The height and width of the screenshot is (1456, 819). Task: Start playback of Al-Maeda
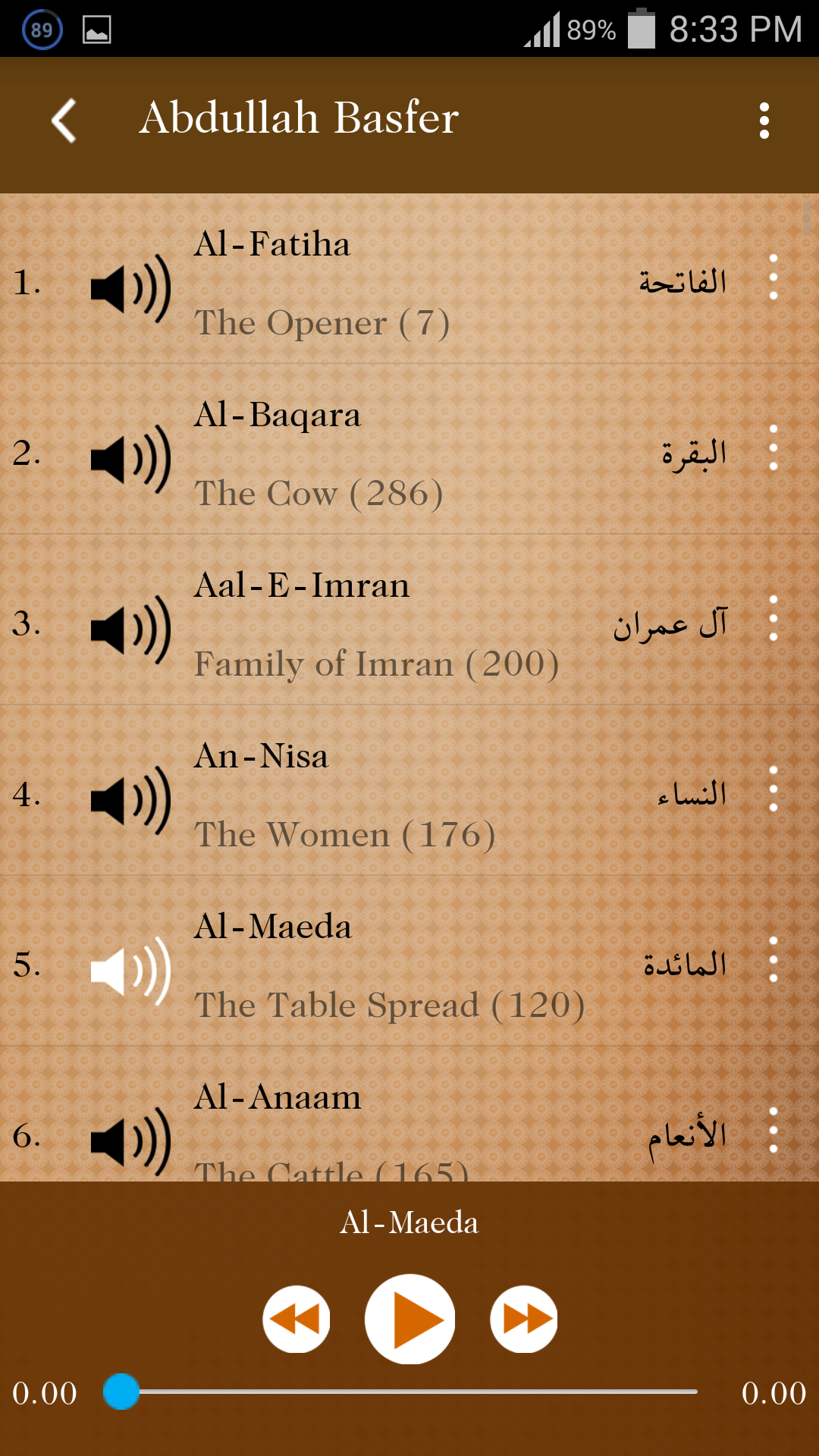coord(409,1319)
